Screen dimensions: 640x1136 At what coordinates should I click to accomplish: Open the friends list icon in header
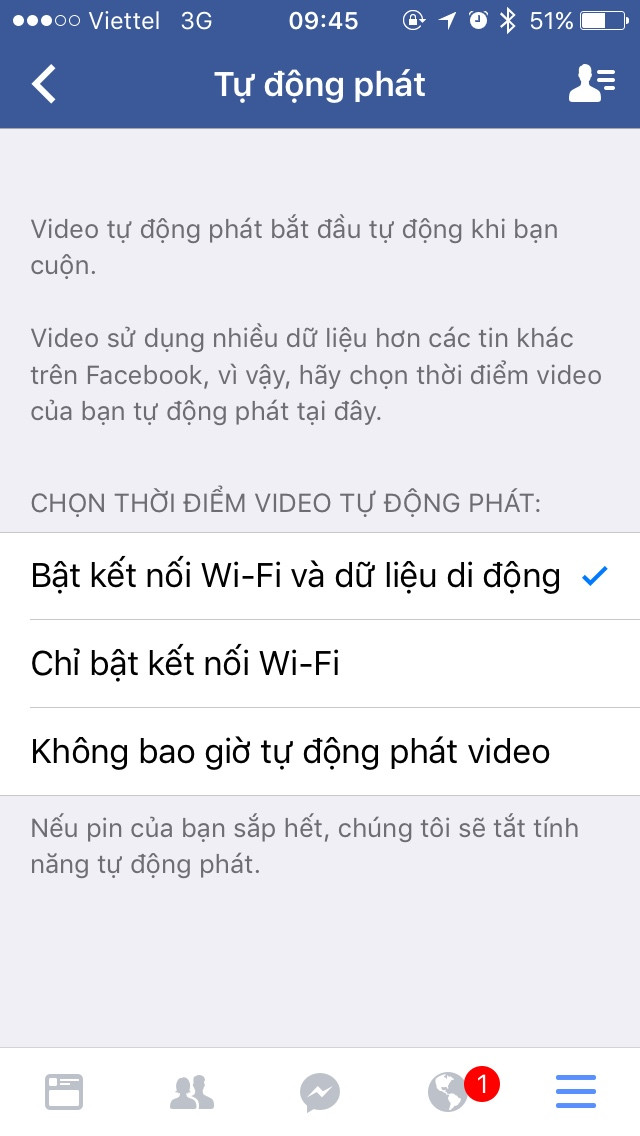coord(591,84)
